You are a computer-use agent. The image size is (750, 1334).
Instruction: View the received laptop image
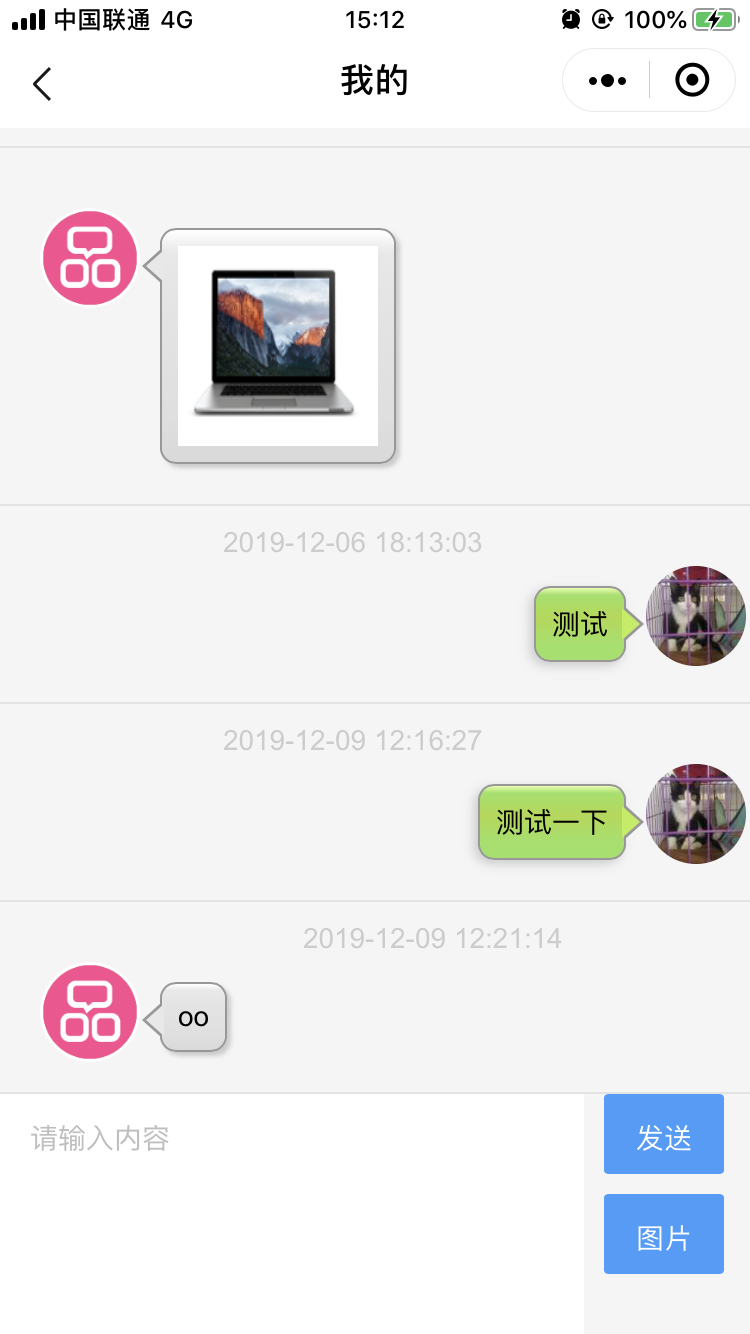(x=278, y=346)
